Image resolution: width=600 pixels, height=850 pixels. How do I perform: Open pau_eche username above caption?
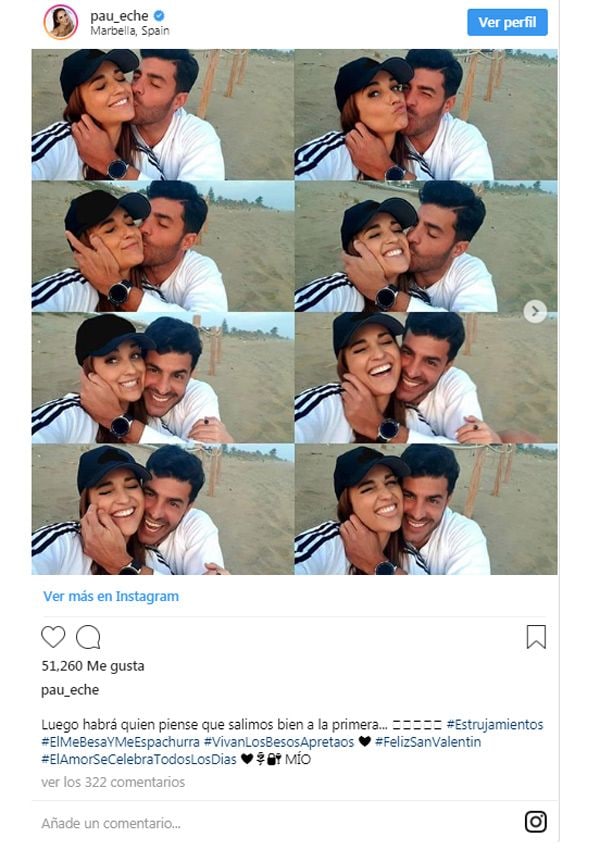point(70,690)
